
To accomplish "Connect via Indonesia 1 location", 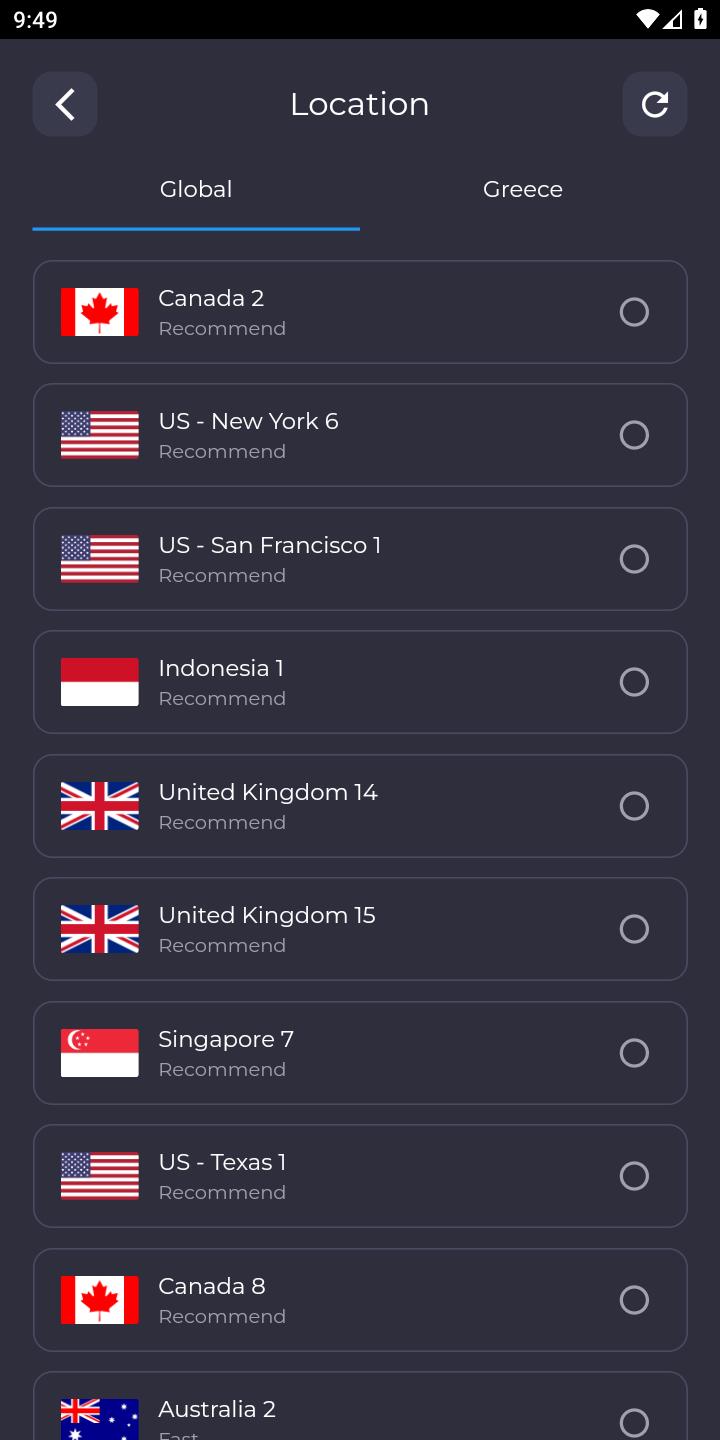I will [x=360, y=682].
